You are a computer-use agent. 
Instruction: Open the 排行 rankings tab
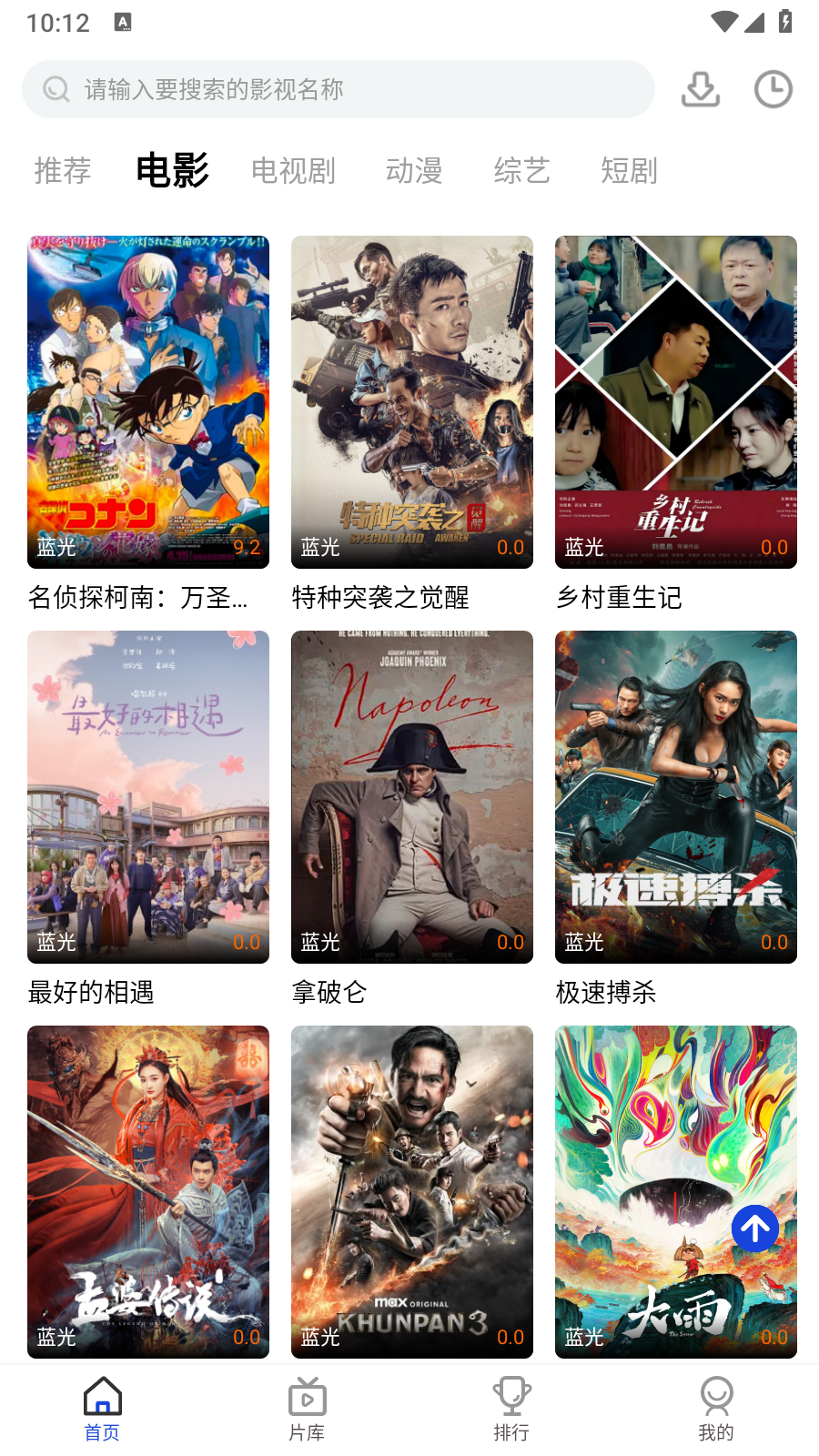tap(511, 1409)
